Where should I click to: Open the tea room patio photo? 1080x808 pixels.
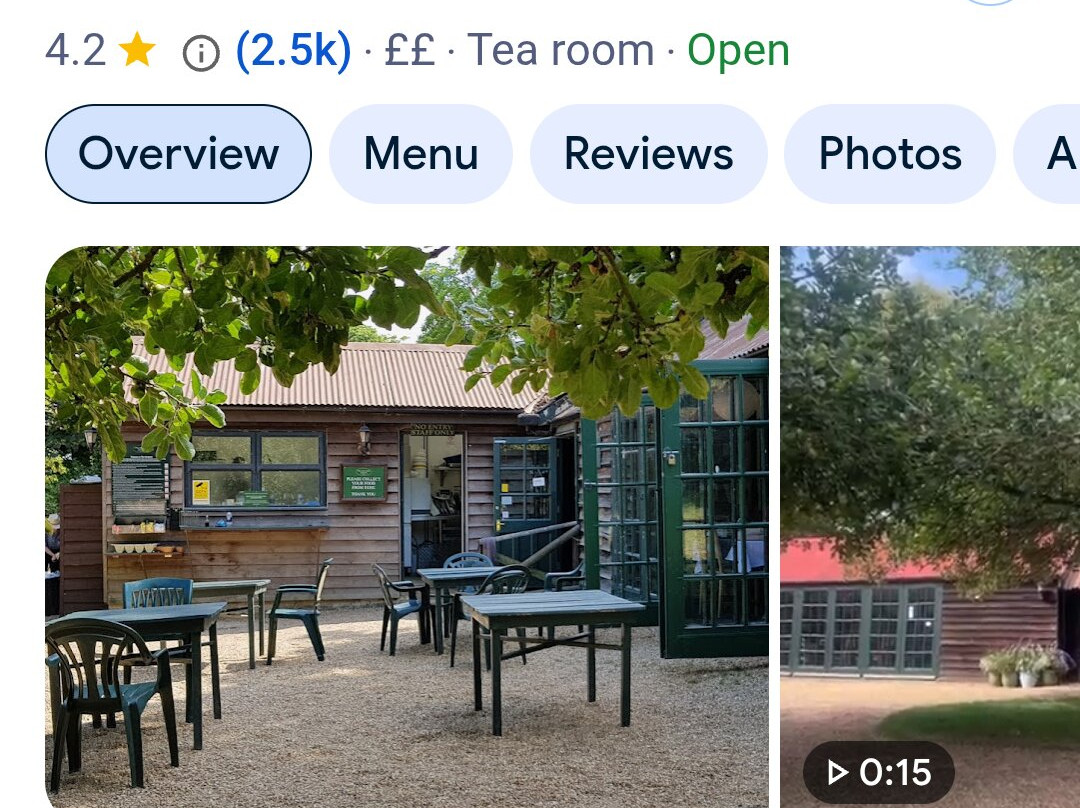point(407,525)
